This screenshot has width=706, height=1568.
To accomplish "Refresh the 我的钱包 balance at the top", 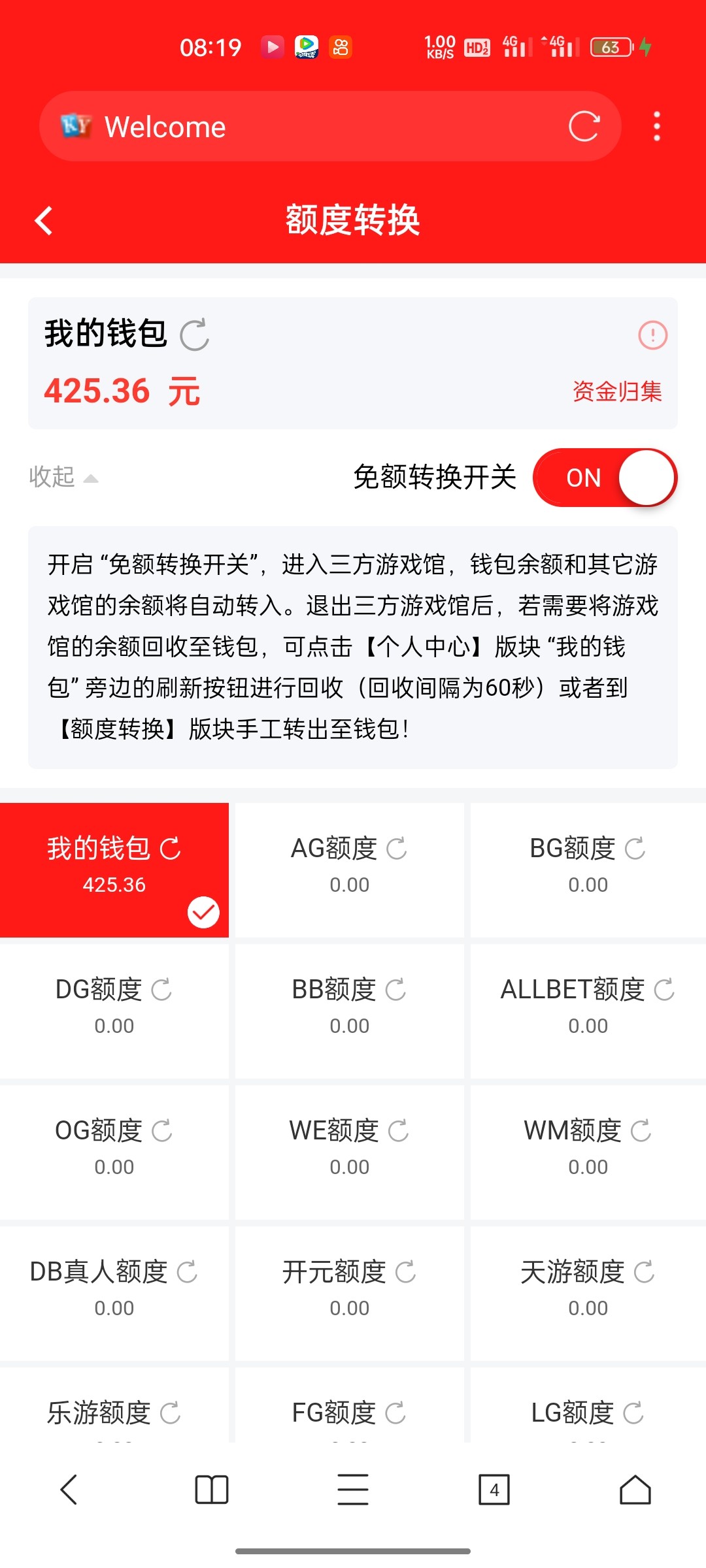I will (x=194, y=335).
